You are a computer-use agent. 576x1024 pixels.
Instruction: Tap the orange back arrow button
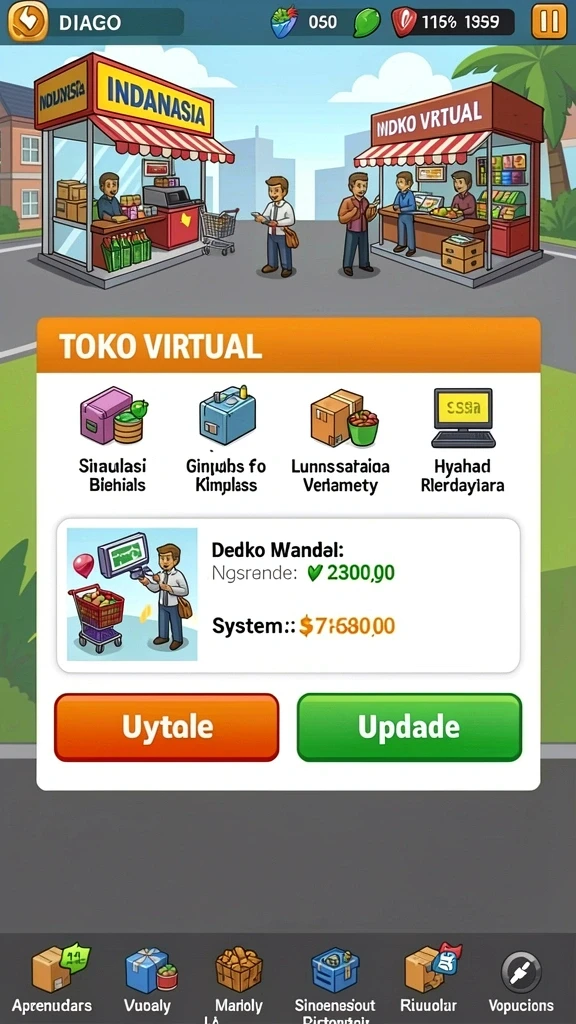point(27,22)
